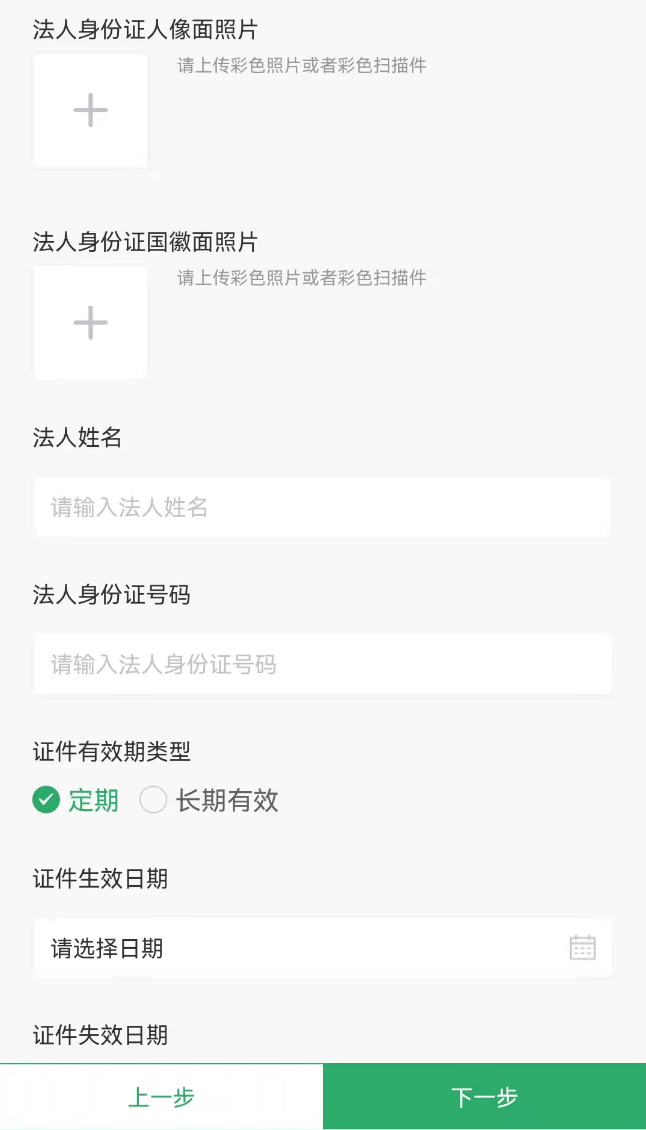Go back with 上一步
This screenshot has width=646, height=1130.
pyautogui.click(x=161, y=1097)
